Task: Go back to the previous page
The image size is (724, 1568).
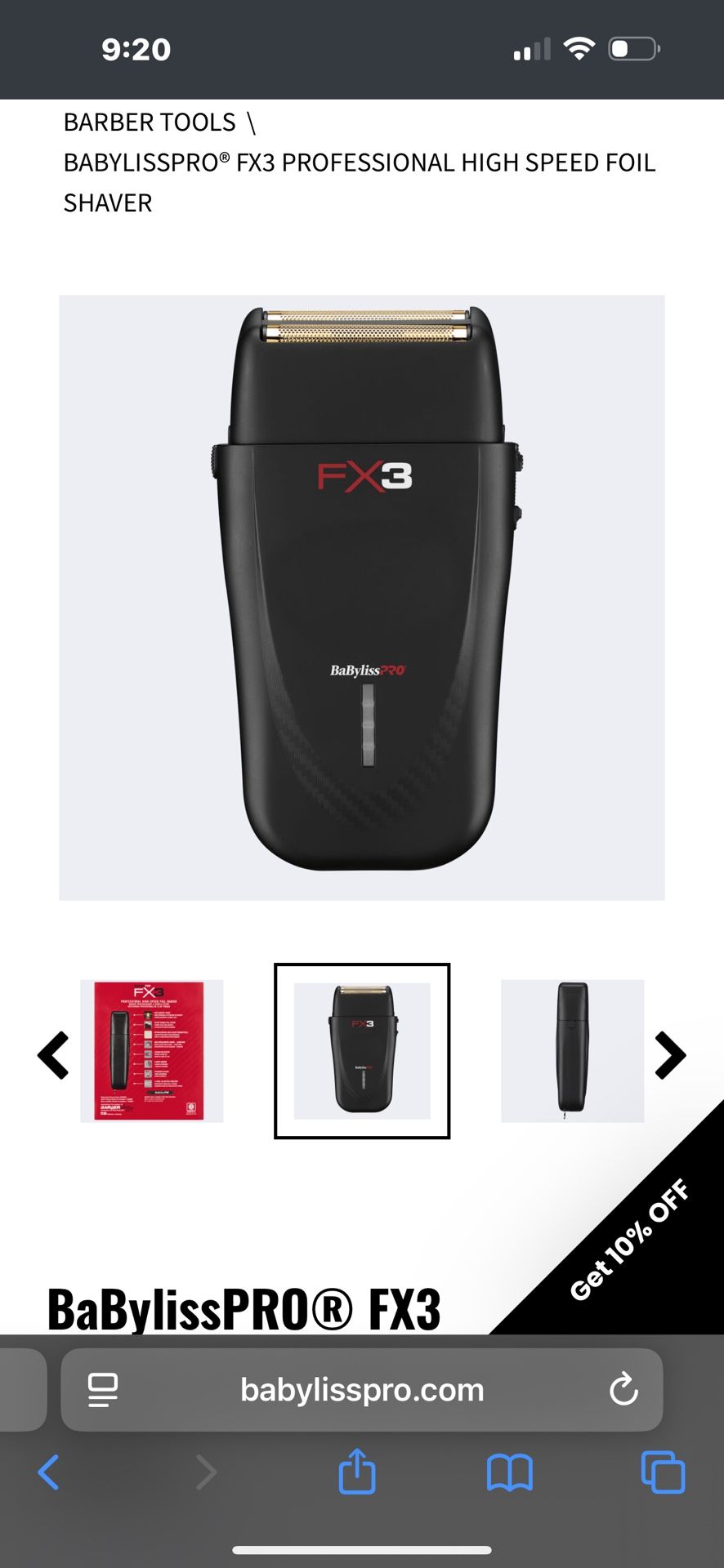Action: coord(49,1472)
